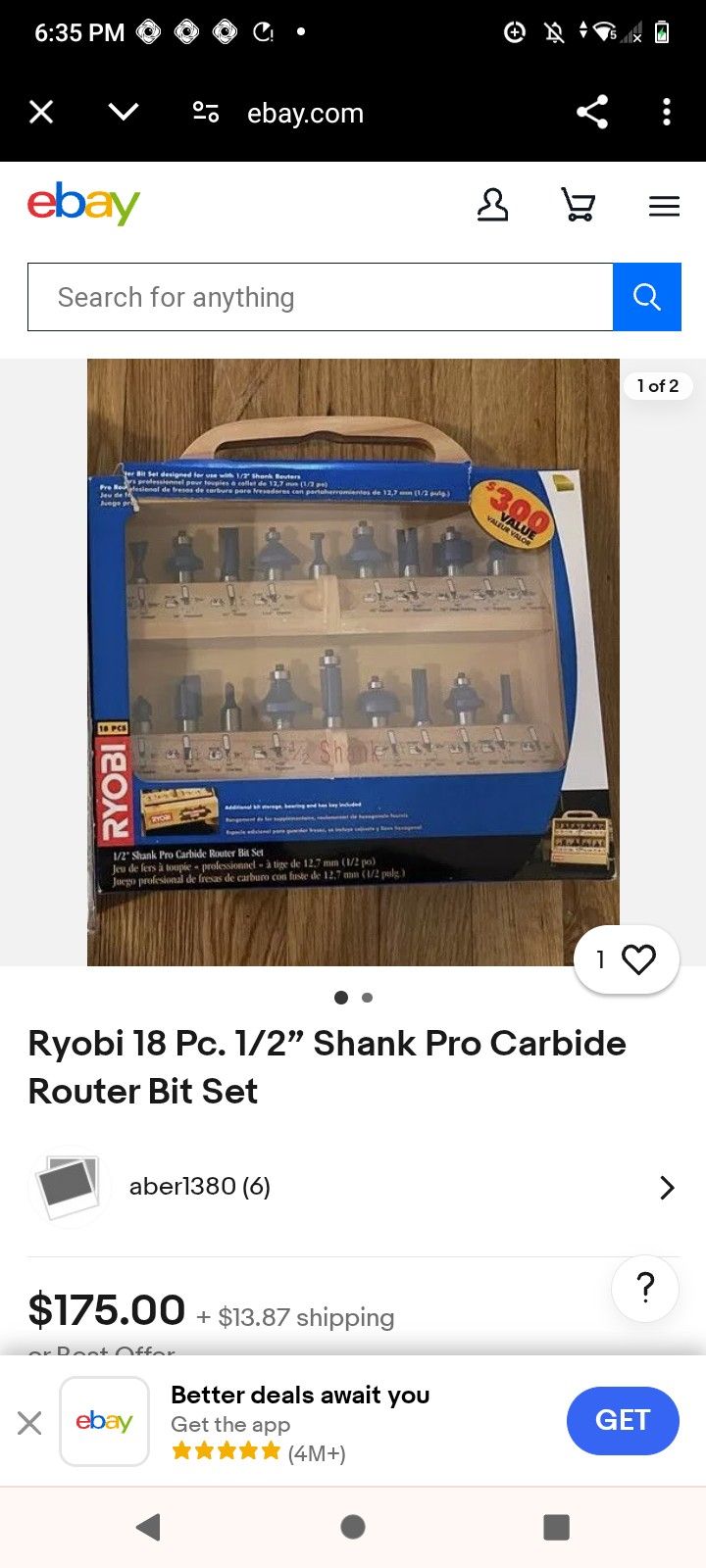This screenshot has height=1568, width=706.
Task: Open site settings next to ebay.com
Action: (206, 113)
